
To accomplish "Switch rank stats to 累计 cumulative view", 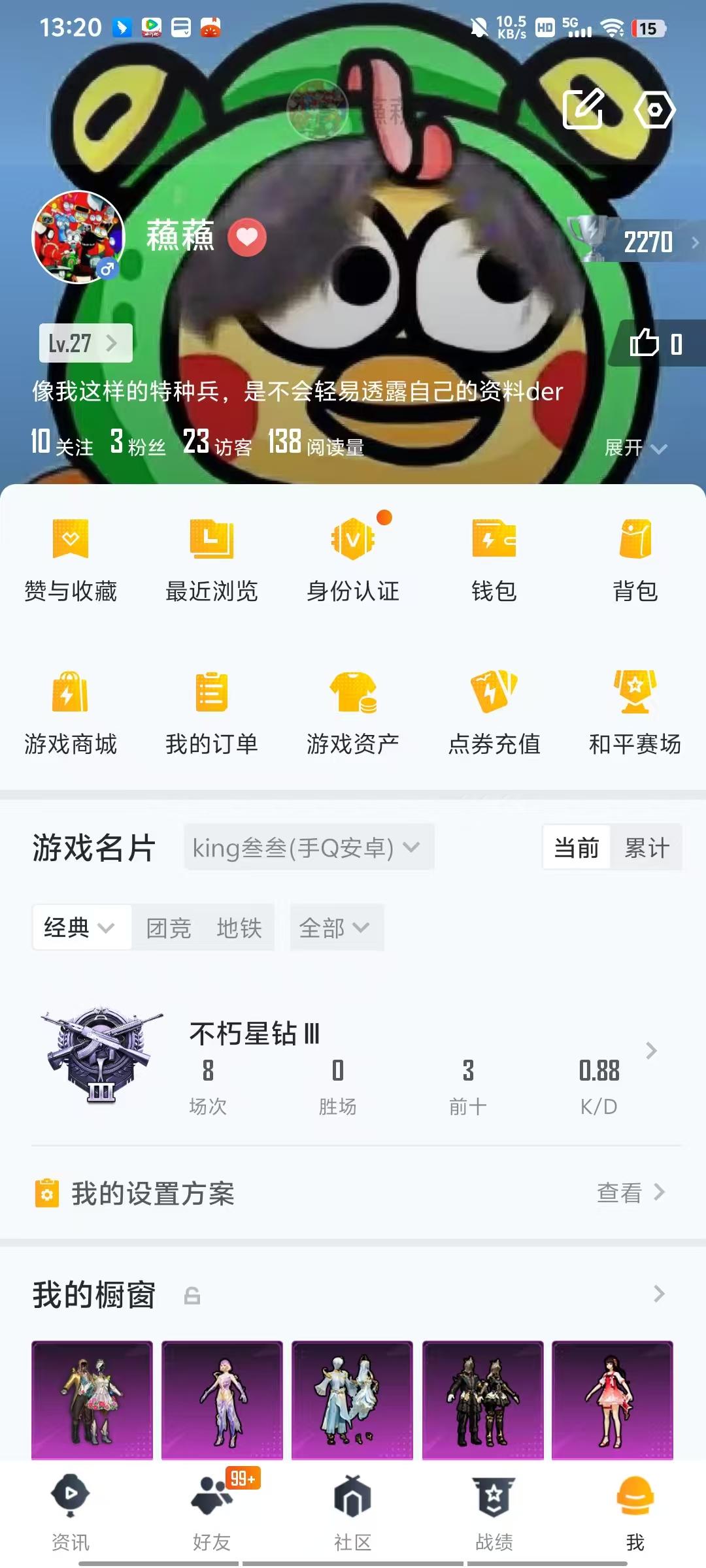I will point(647,847).
